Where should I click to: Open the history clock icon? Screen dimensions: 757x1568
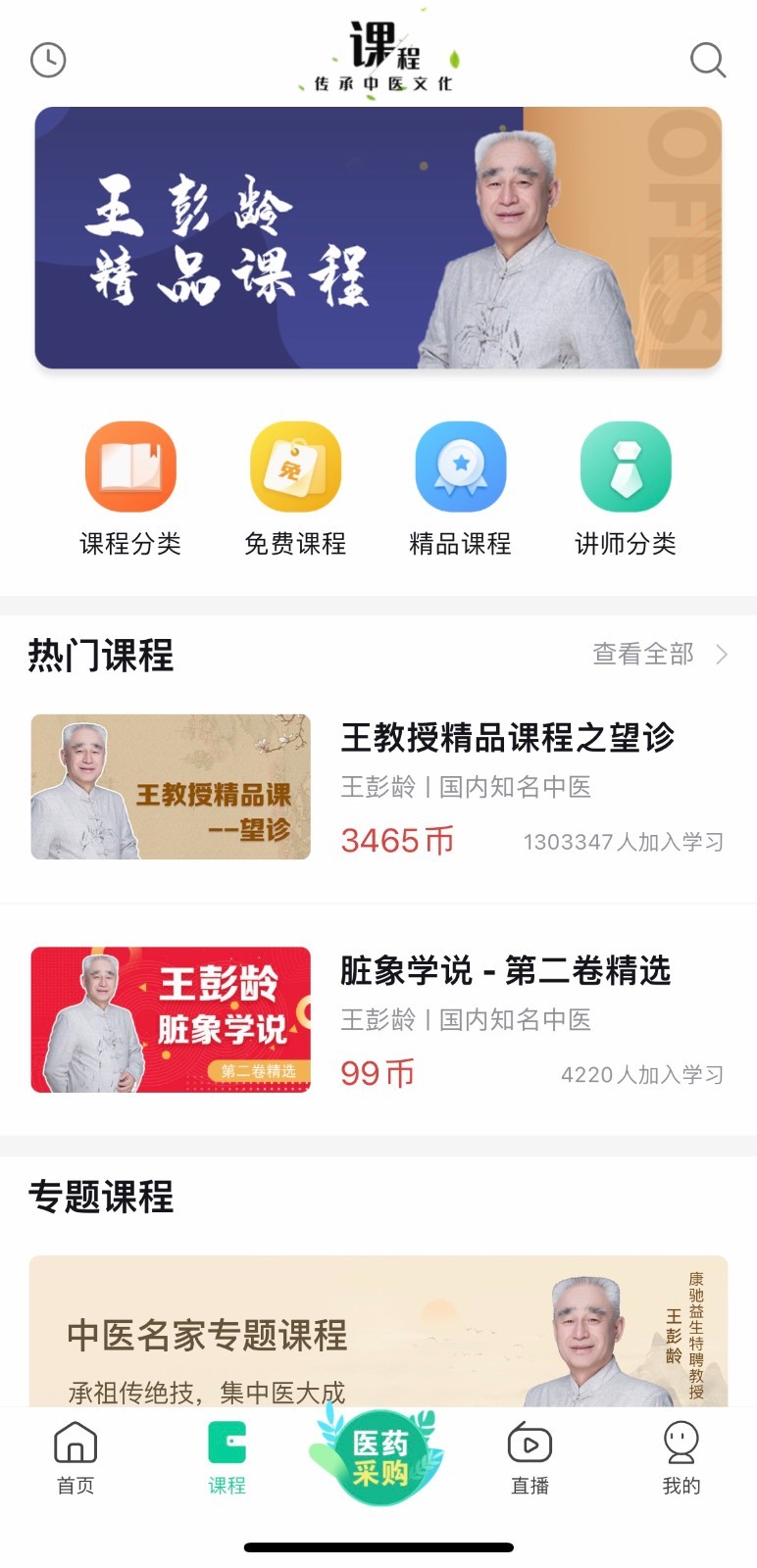(x=48, y=61)
